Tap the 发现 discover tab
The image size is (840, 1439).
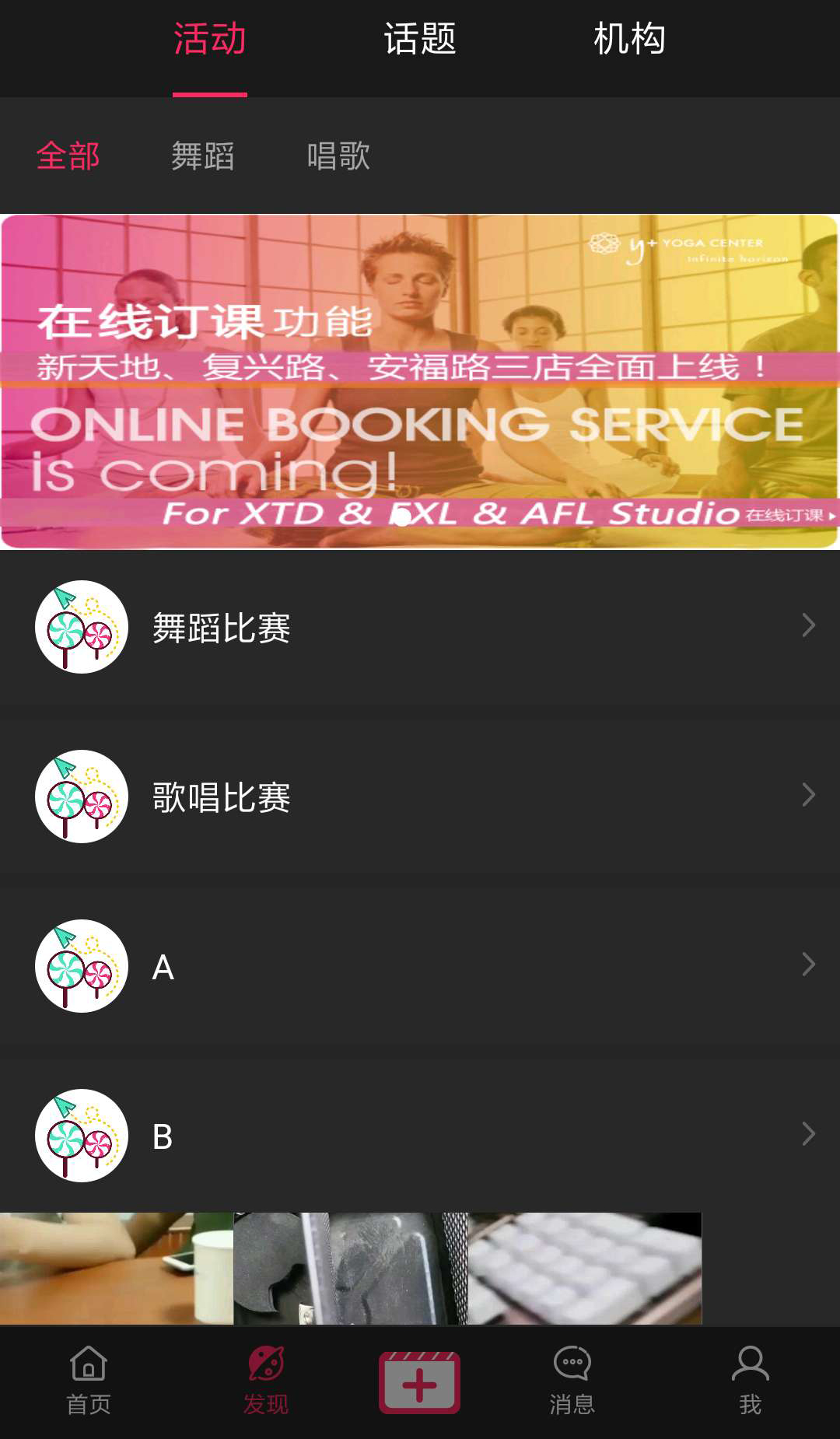pyautogui.click(x=266, y=1381)
